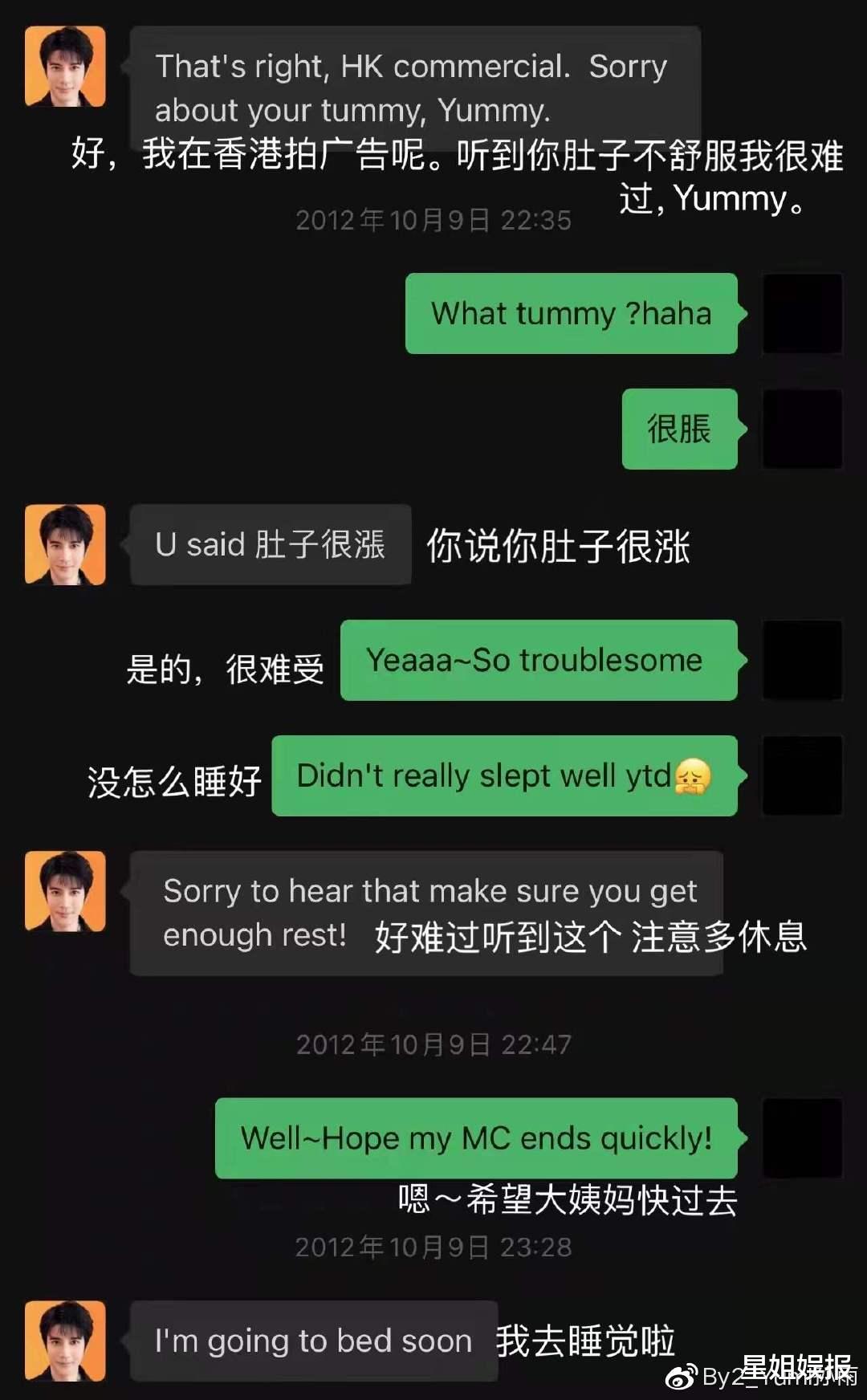Select the redacted avatar beside "Yeaaa~So troublesome"

(x=803, y=661)
